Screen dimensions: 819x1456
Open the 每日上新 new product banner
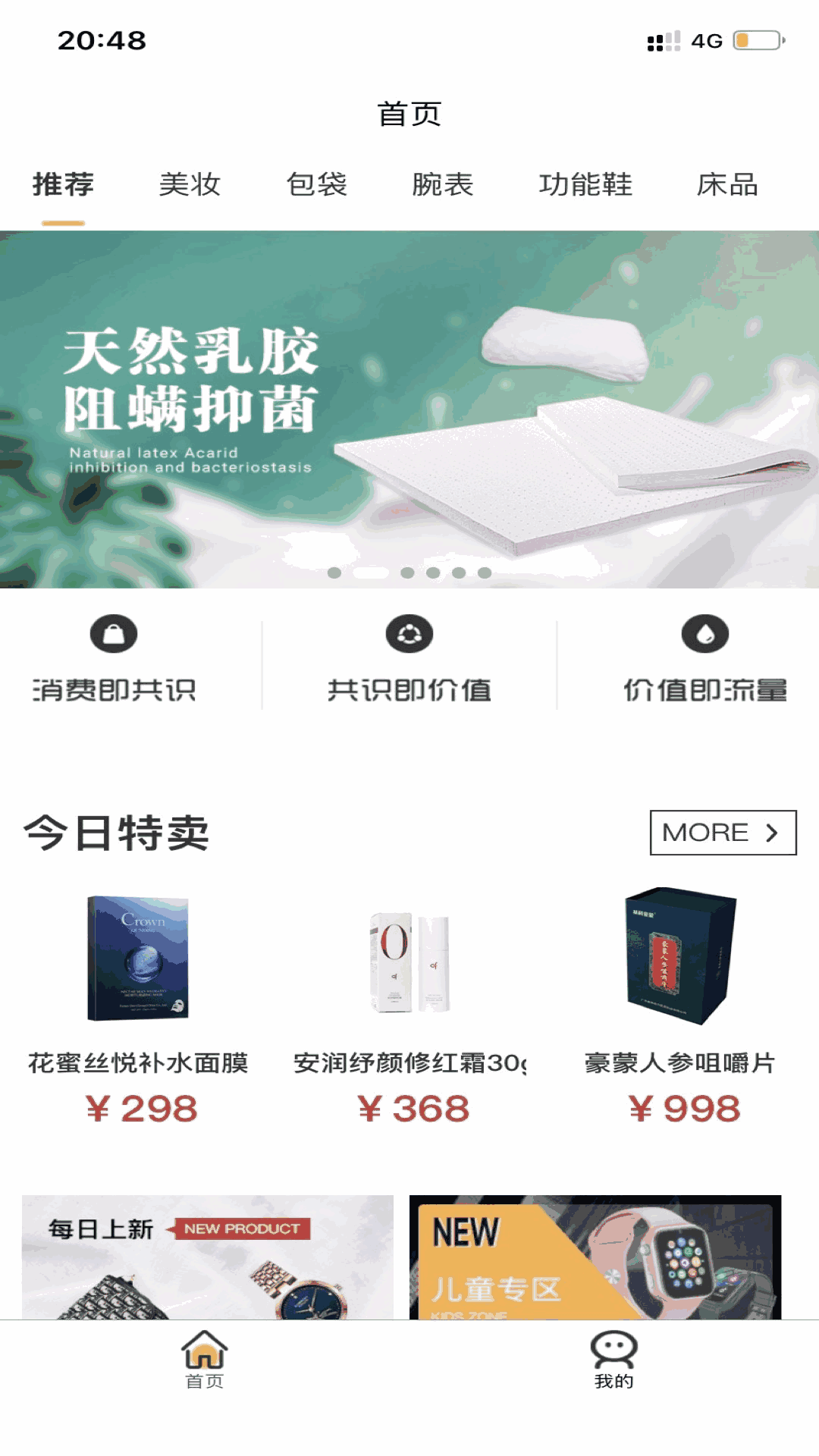[x=207, y=1257]
